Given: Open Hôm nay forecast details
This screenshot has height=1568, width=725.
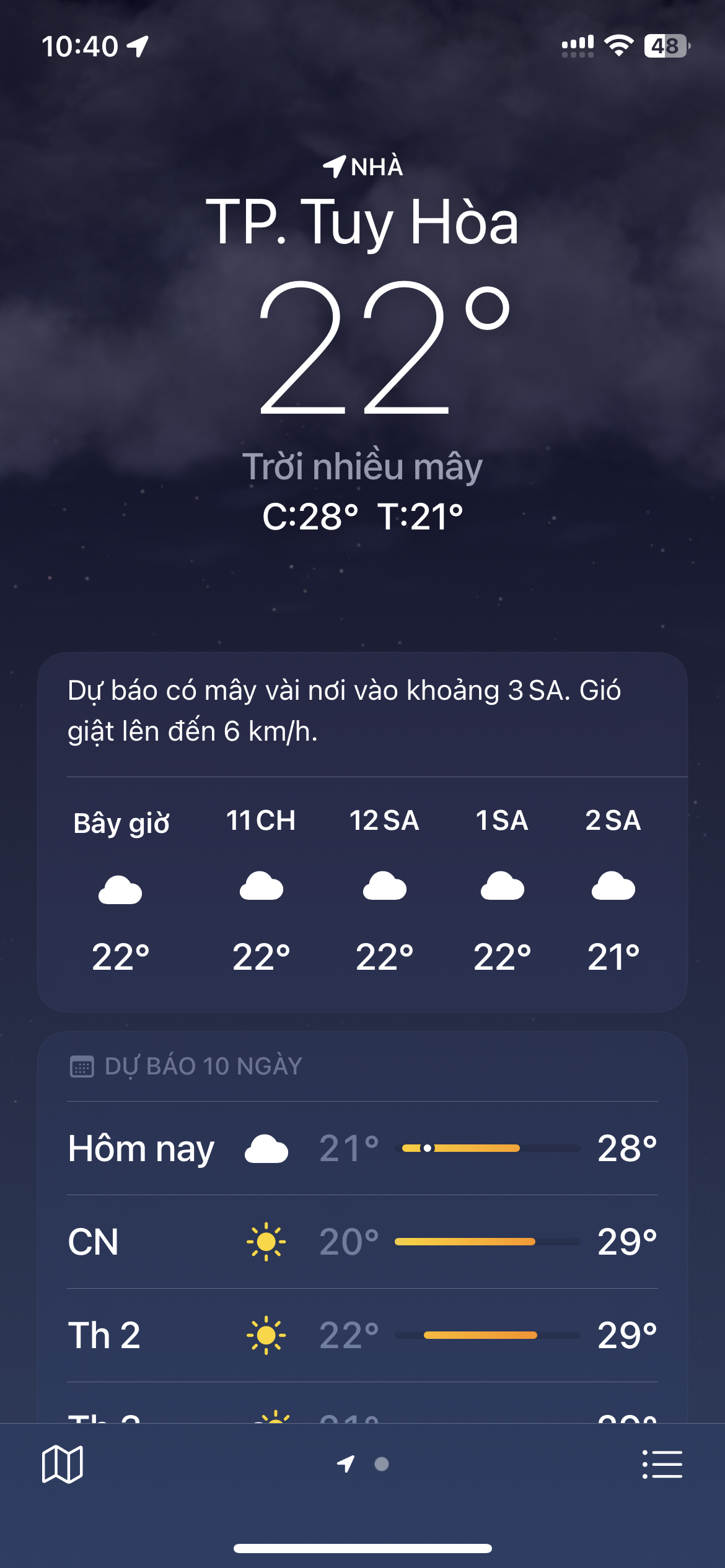Looking at the screenshot, I should click(x=362, y=1149).
